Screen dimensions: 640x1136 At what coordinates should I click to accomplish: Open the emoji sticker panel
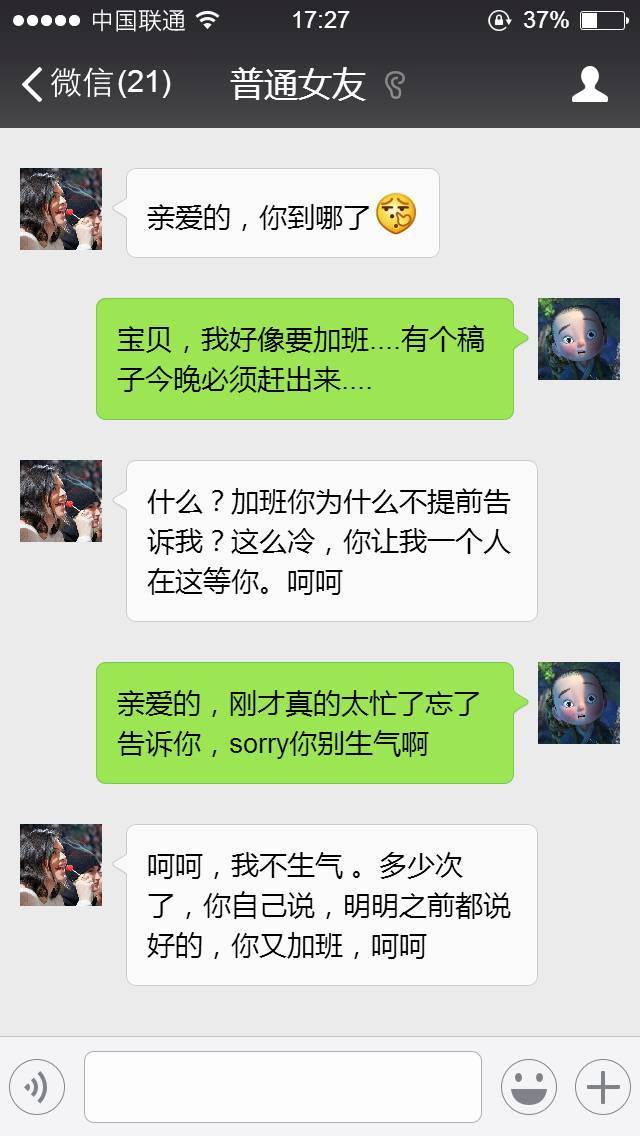[x=529, y=1087]
